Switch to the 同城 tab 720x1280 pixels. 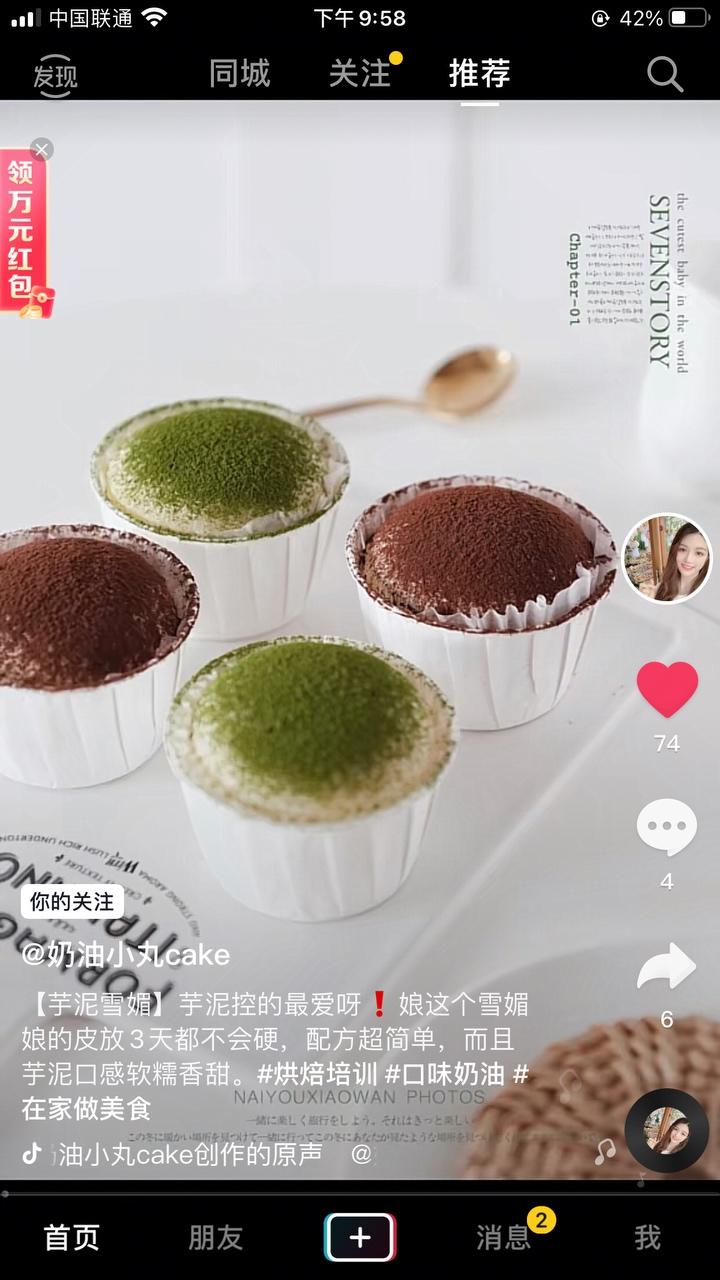239,74
